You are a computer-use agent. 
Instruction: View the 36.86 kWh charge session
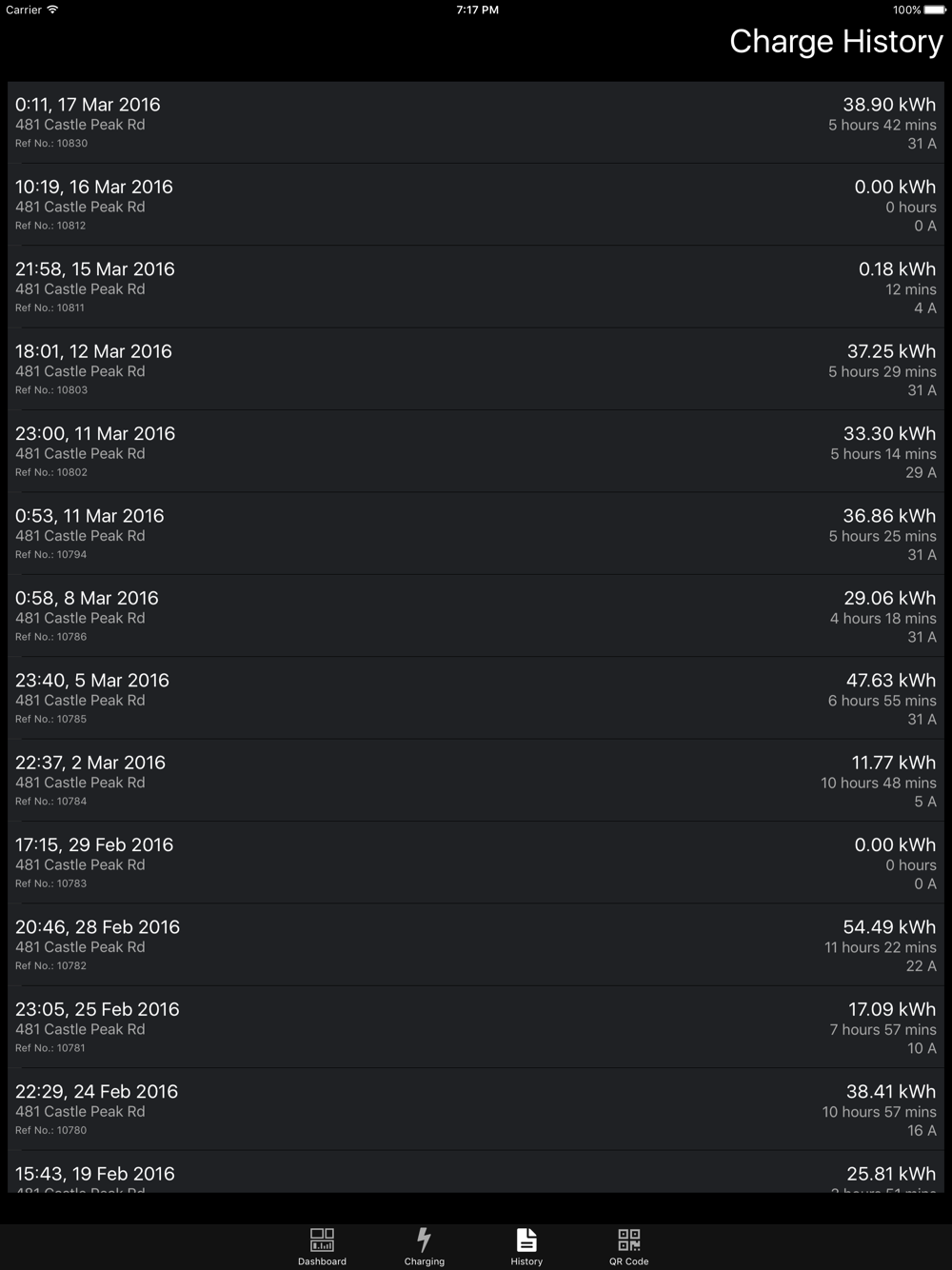pos(476,534)
